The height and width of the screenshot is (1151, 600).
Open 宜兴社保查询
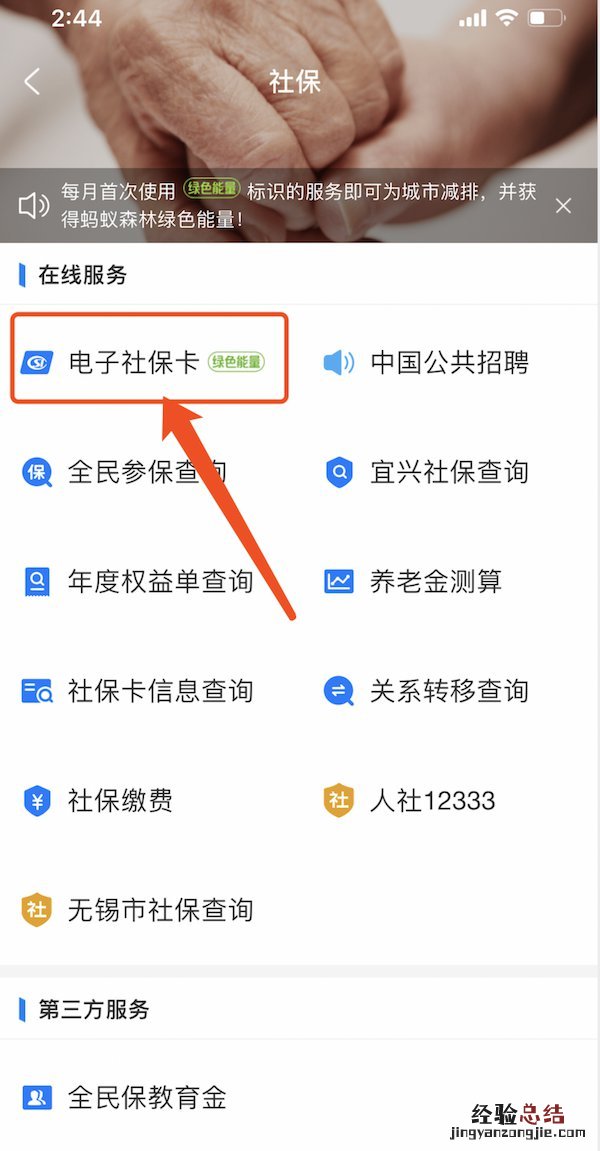(x=448, y=472)
